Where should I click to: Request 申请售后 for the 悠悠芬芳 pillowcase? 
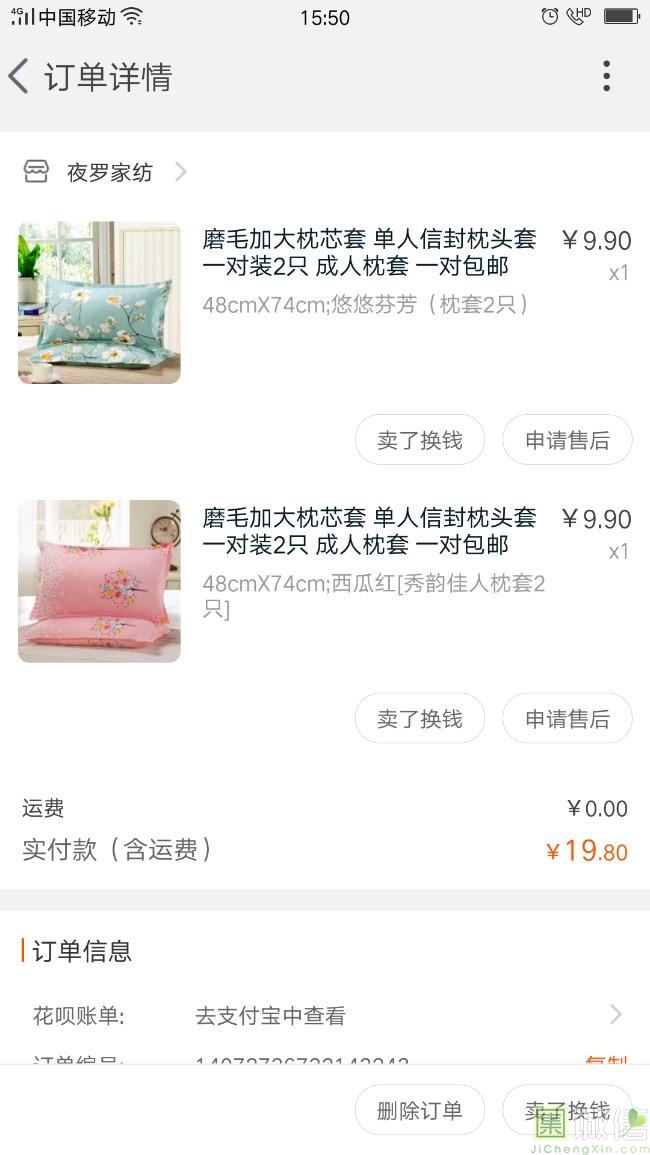click(567, 440)
